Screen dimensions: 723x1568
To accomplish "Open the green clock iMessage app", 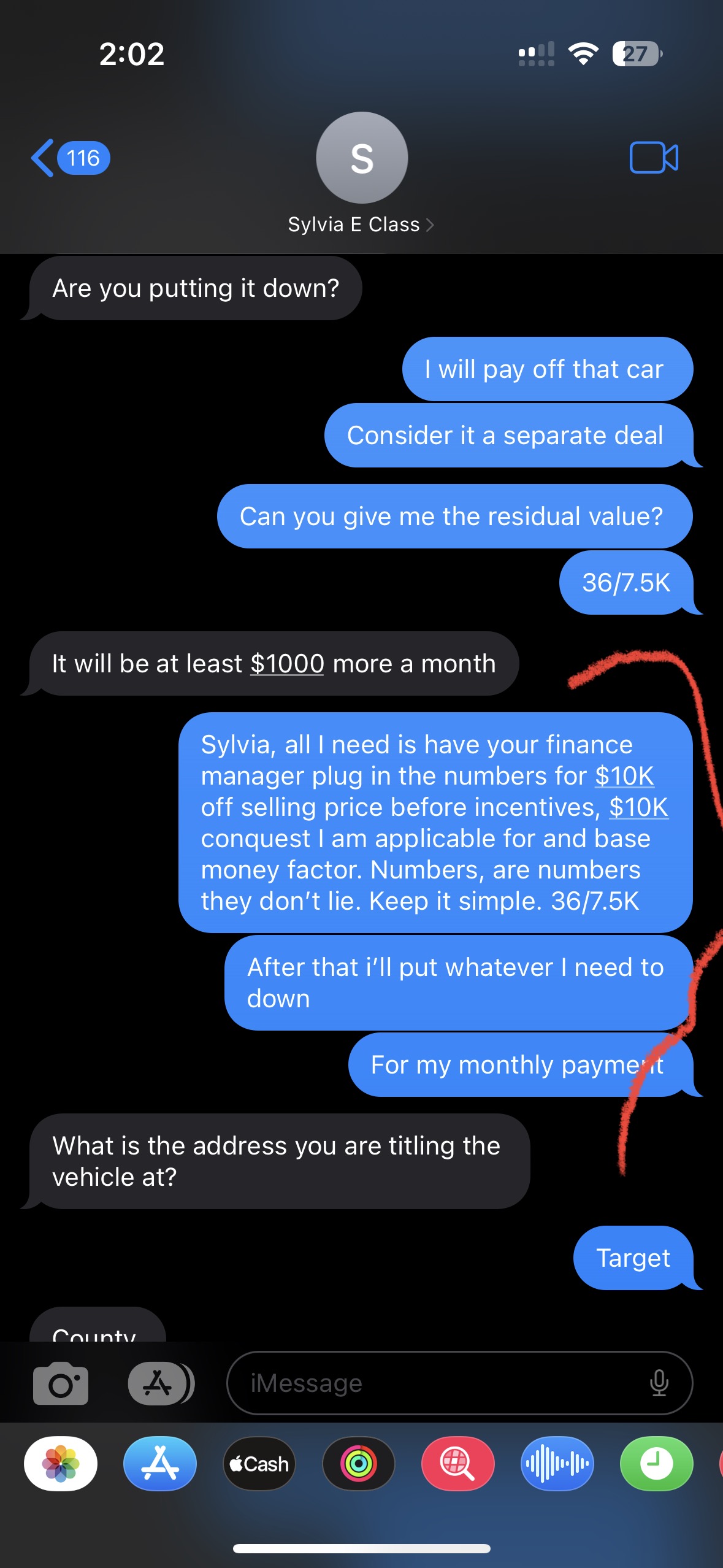I will coord(657,1464).
